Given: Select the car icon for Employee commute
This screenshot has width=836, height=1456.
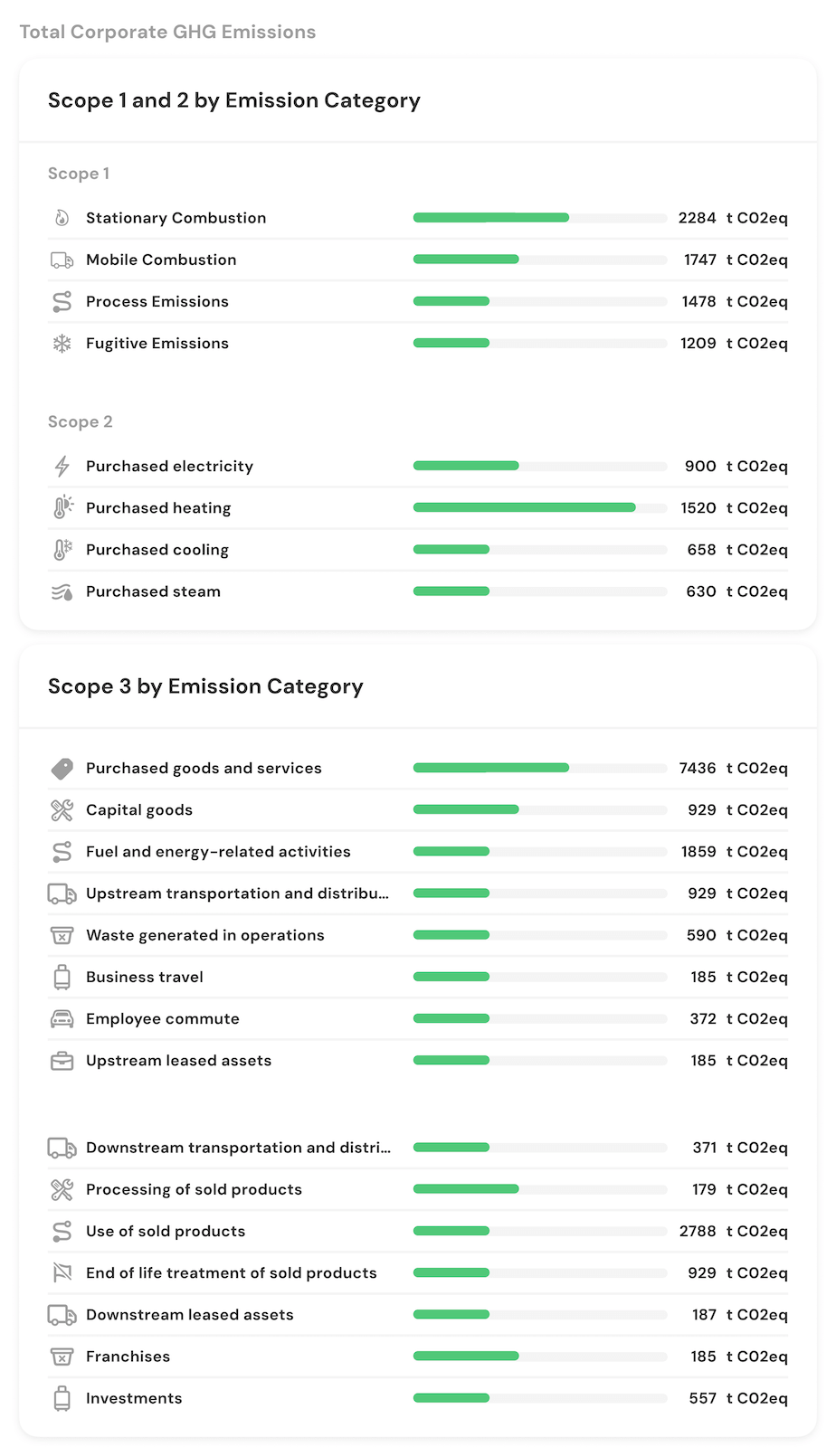Looking at the screenshot, I should [61, 1018].
